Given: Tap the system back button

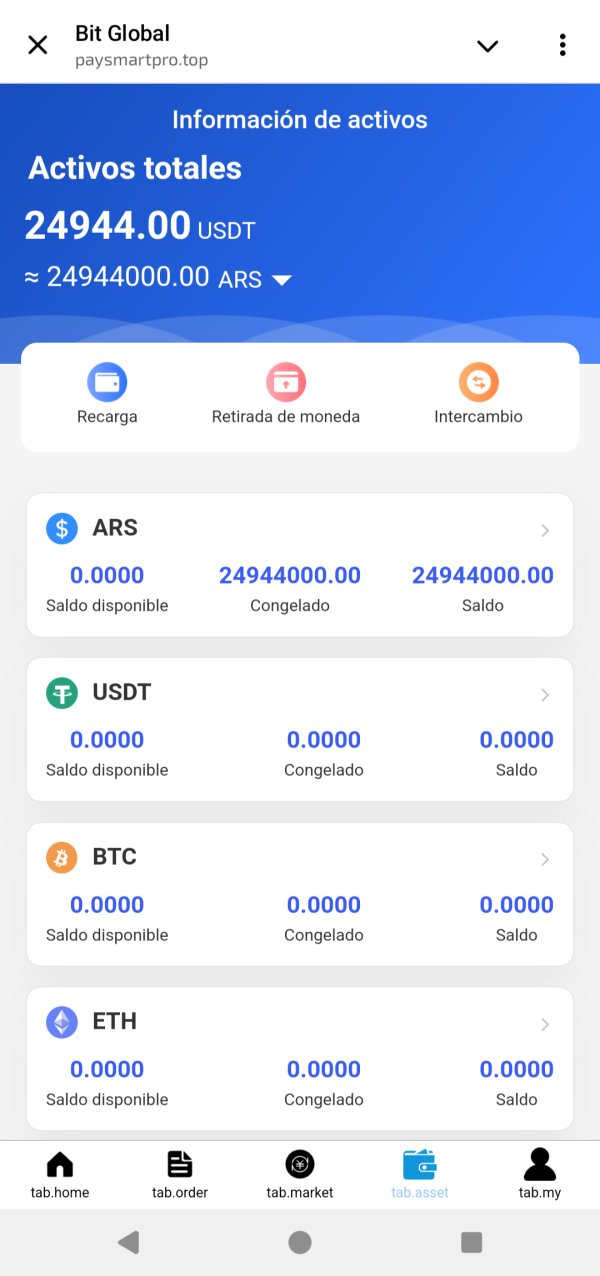Looking at the screenshot, I should click(x=128, y=1242).
